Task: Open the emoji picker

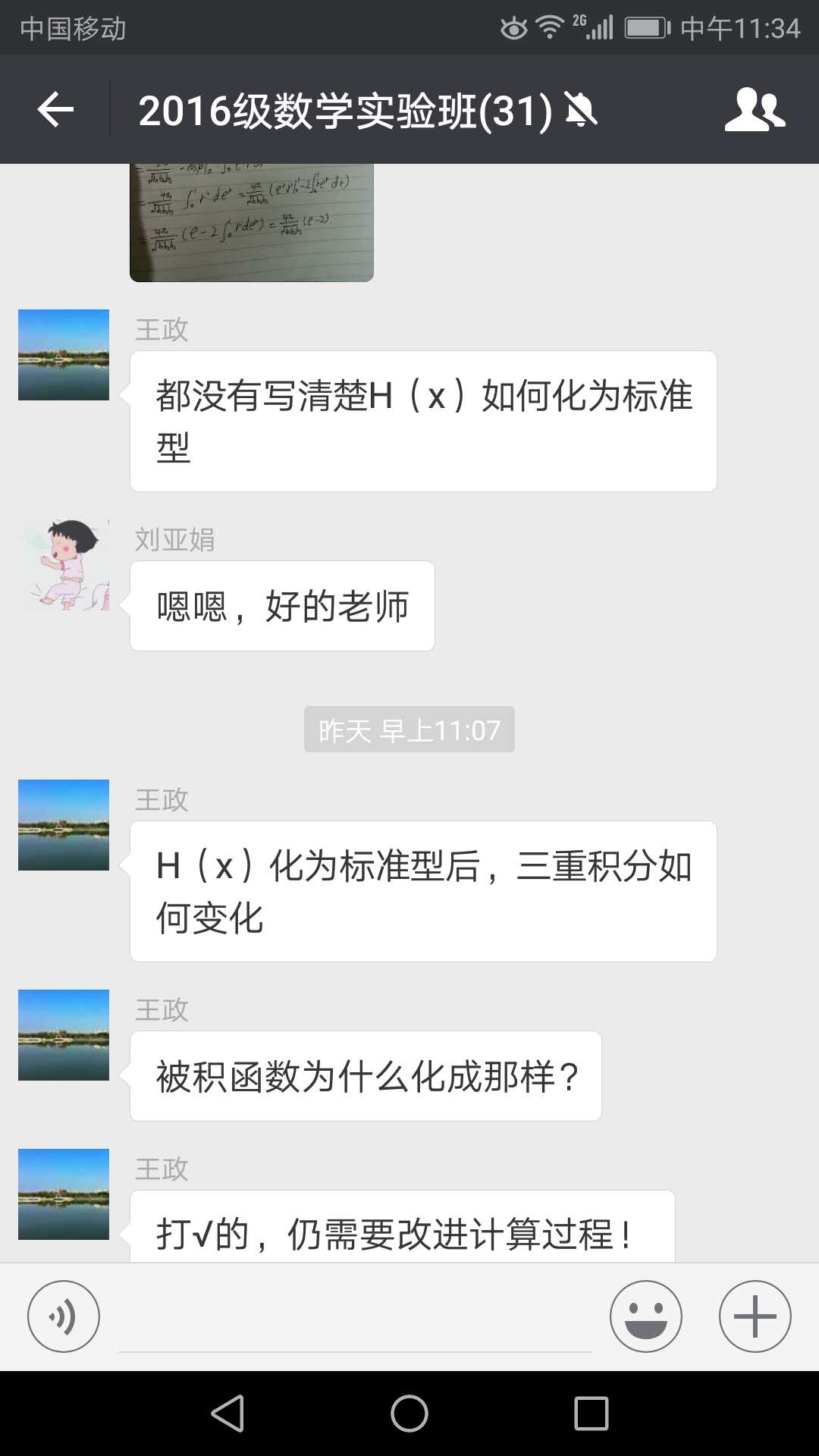Action: (x=645, y=1316)
